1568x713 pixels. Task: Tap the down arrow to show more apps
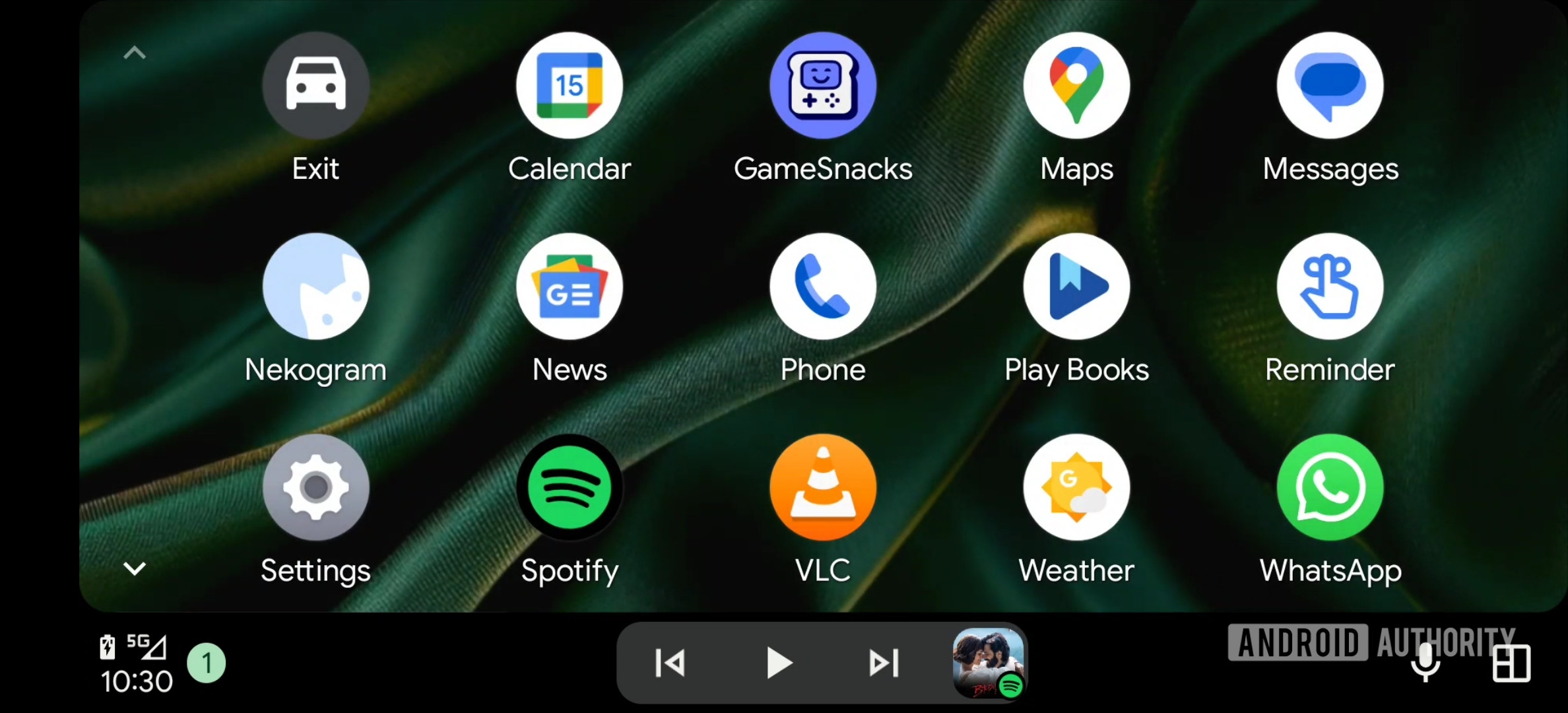point(135,568)
